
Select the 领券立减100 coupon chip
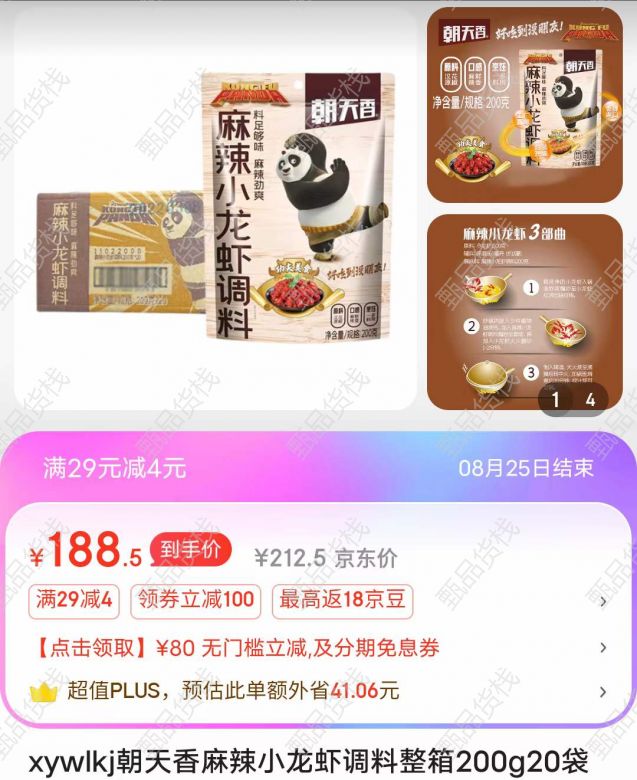(x=196, y=600)
